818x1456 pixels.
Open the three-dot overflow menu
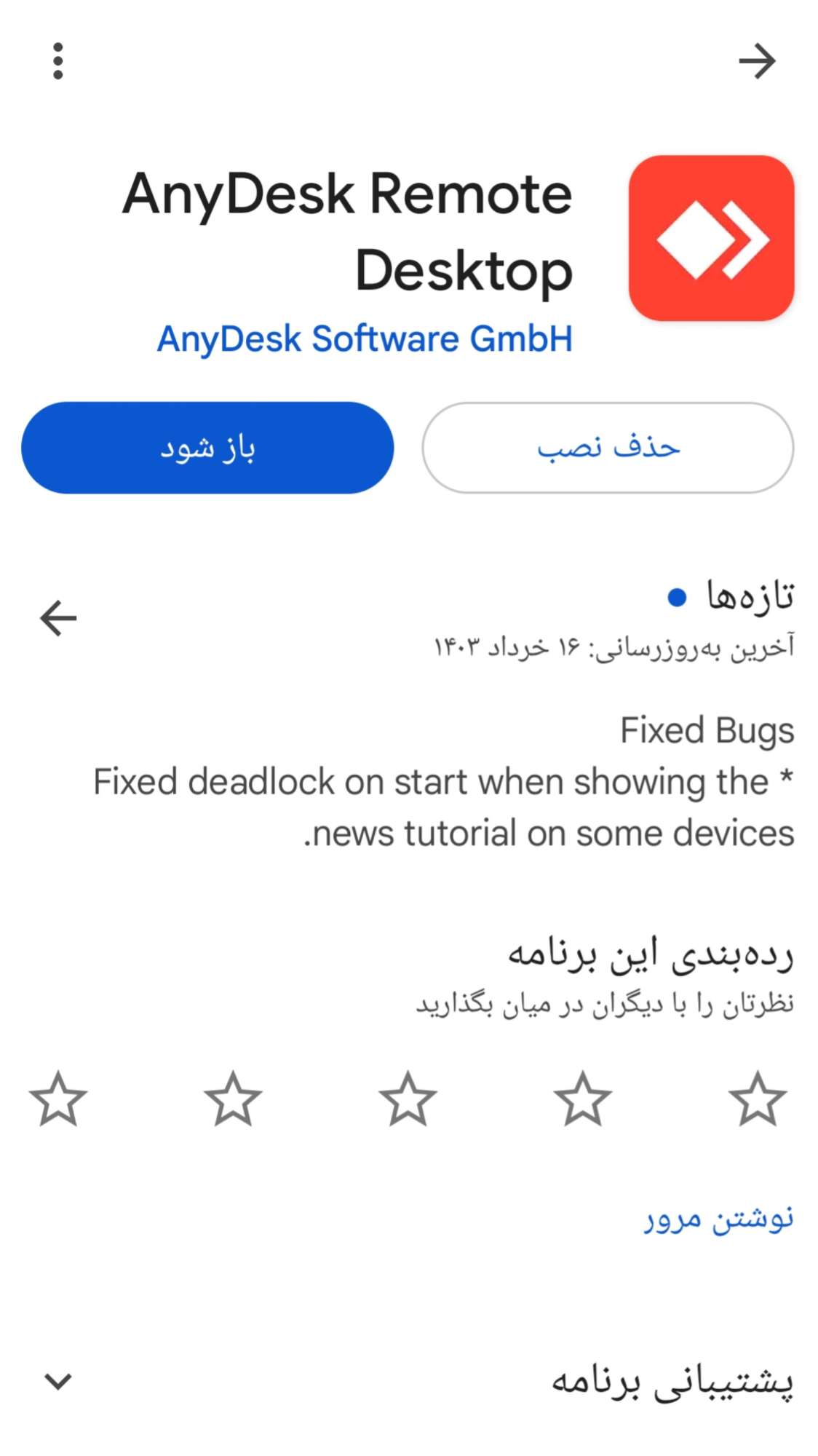58,61
